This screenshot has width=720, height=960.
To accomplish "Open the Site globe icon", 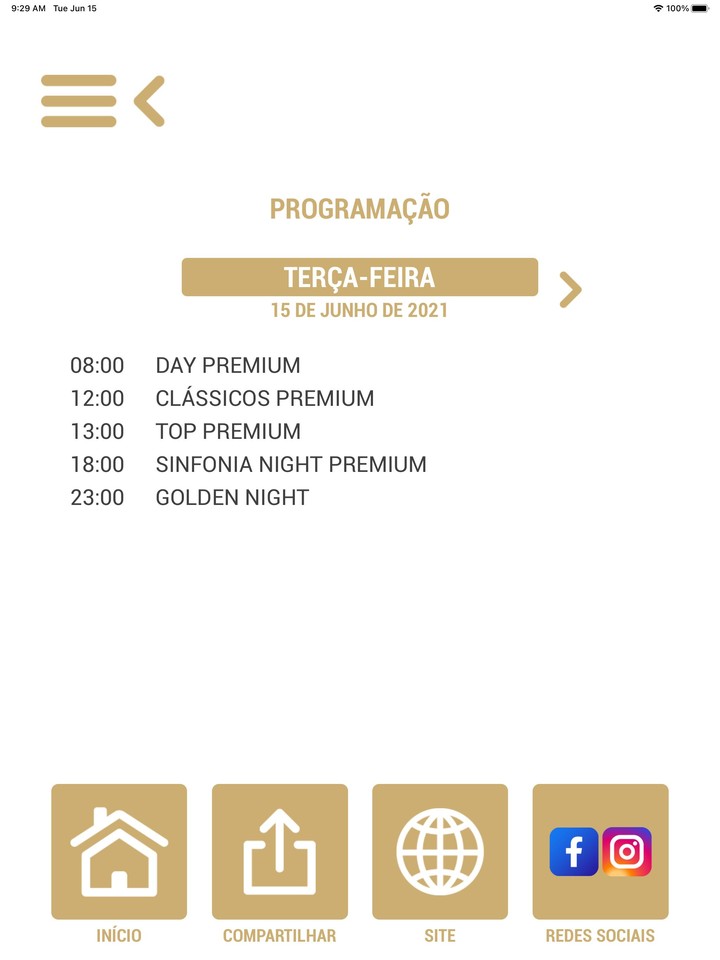I will click(x=440, y=851).
